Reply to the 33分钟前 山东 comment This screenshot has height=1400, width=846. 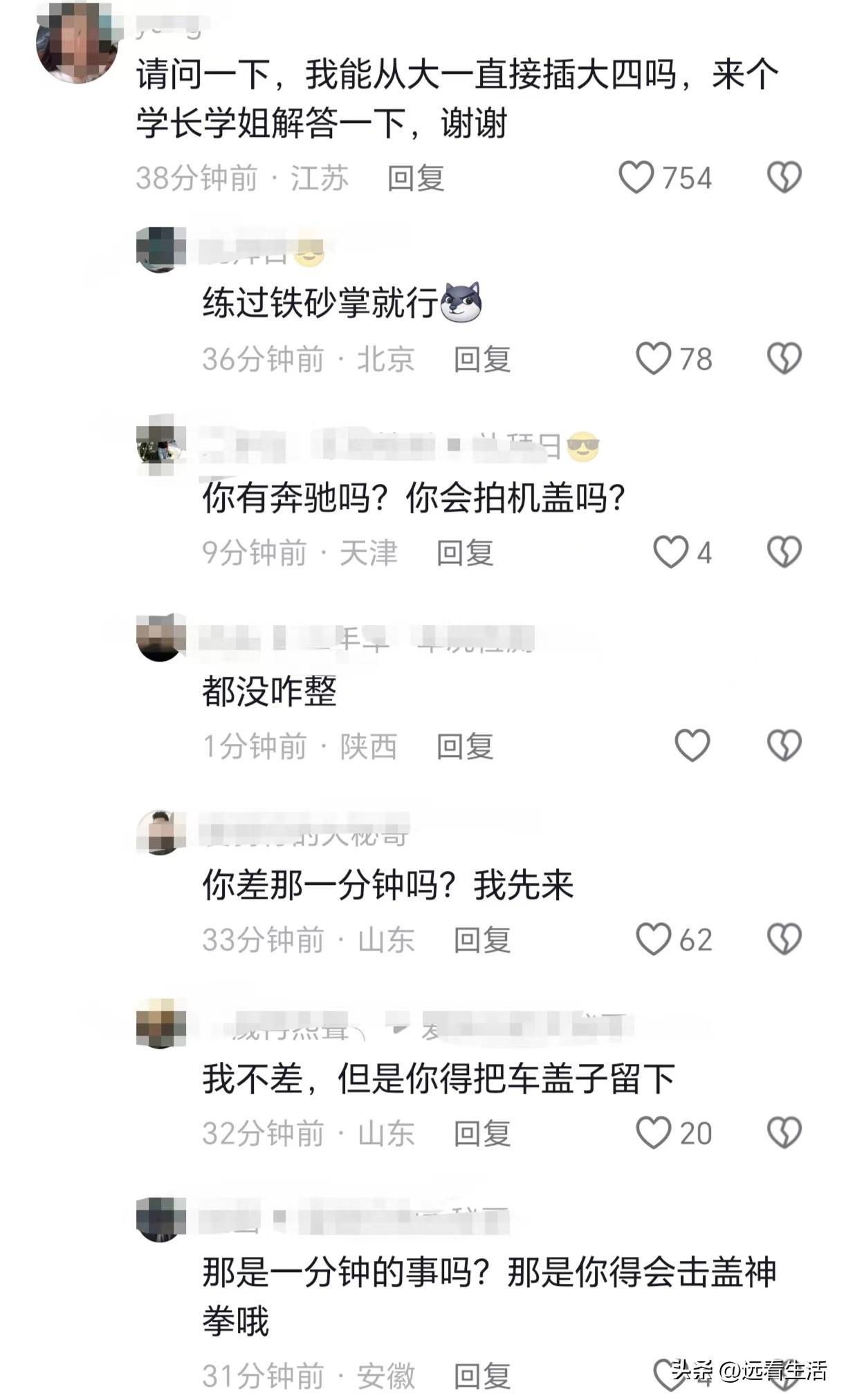click(482, 940)
